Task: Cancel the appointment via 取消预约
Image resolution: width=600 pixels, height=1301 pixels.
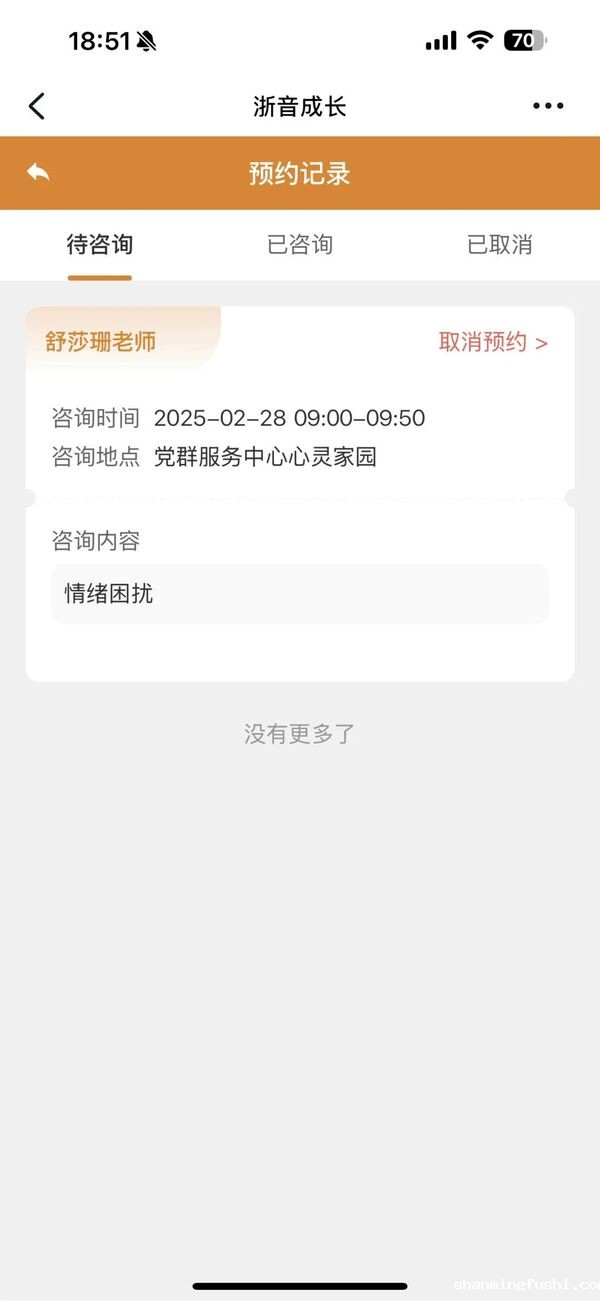Action: pyautogui.click(x=493, y=342)
